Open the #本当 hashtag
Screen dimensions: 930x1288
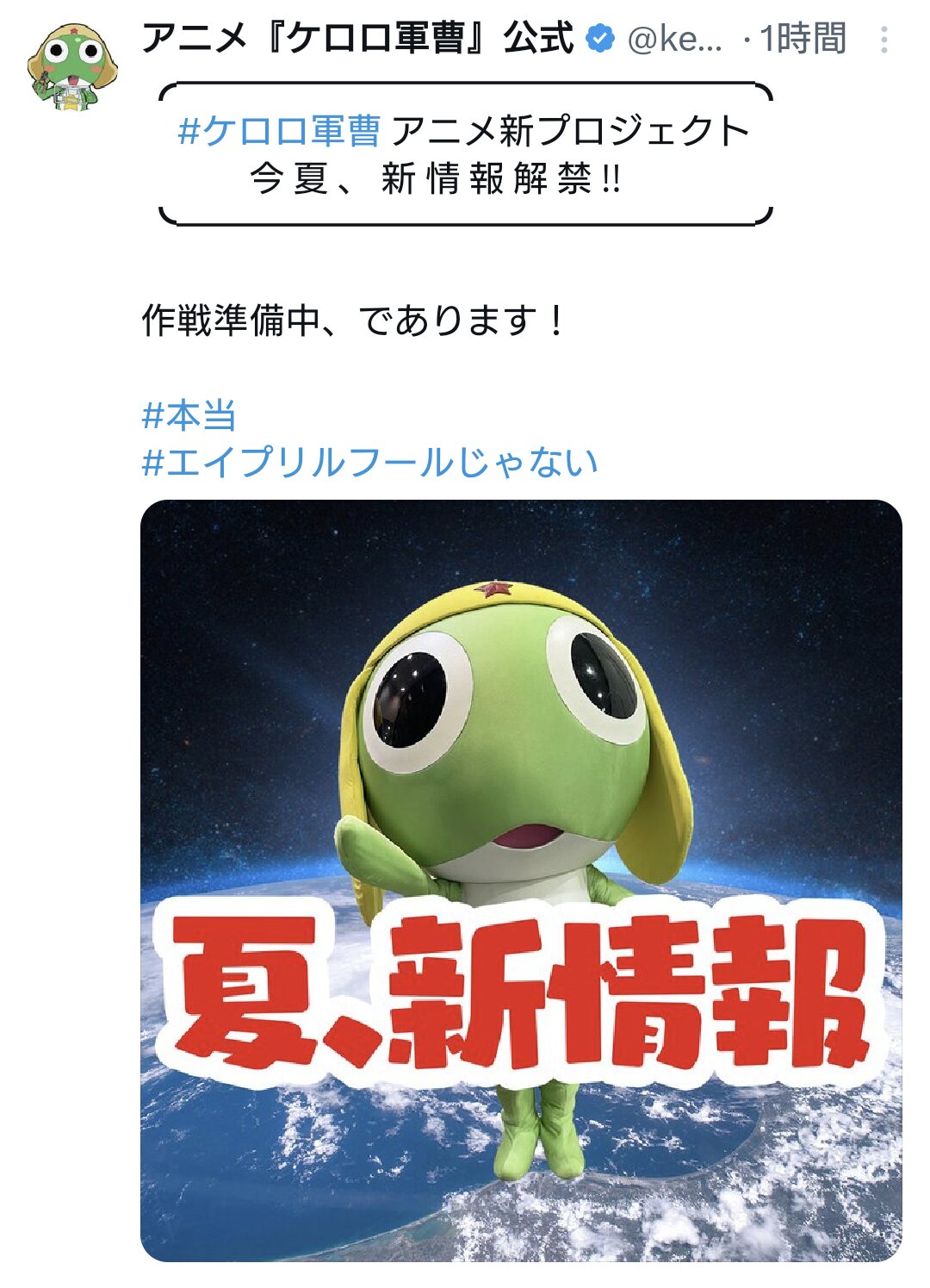pos(189,416)
